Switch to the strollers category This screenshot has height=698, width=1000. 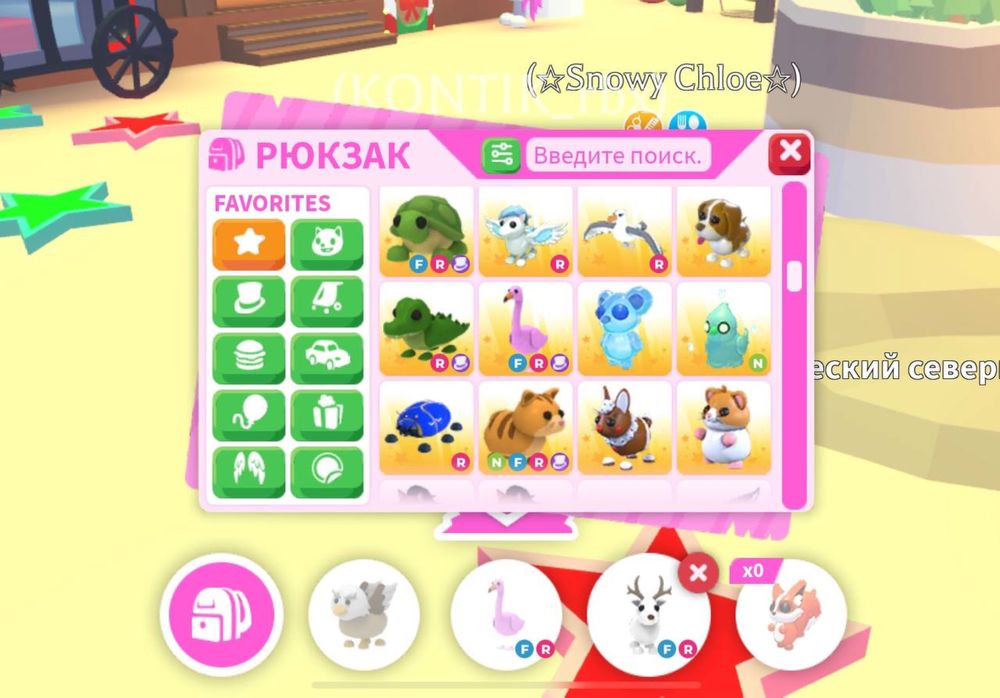(327, 301)
